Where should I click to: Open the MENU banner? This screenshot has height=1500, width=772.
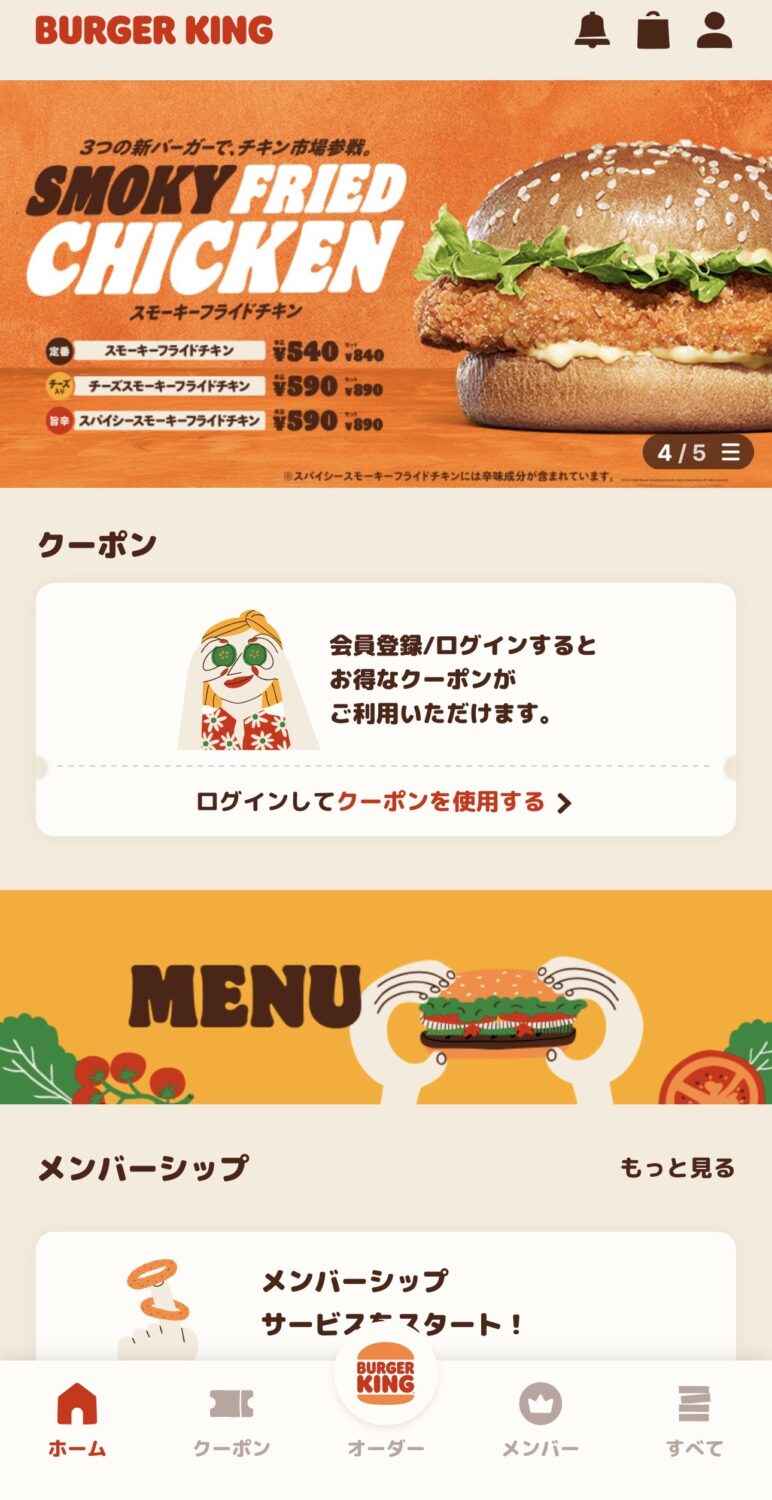click(386, 997)
